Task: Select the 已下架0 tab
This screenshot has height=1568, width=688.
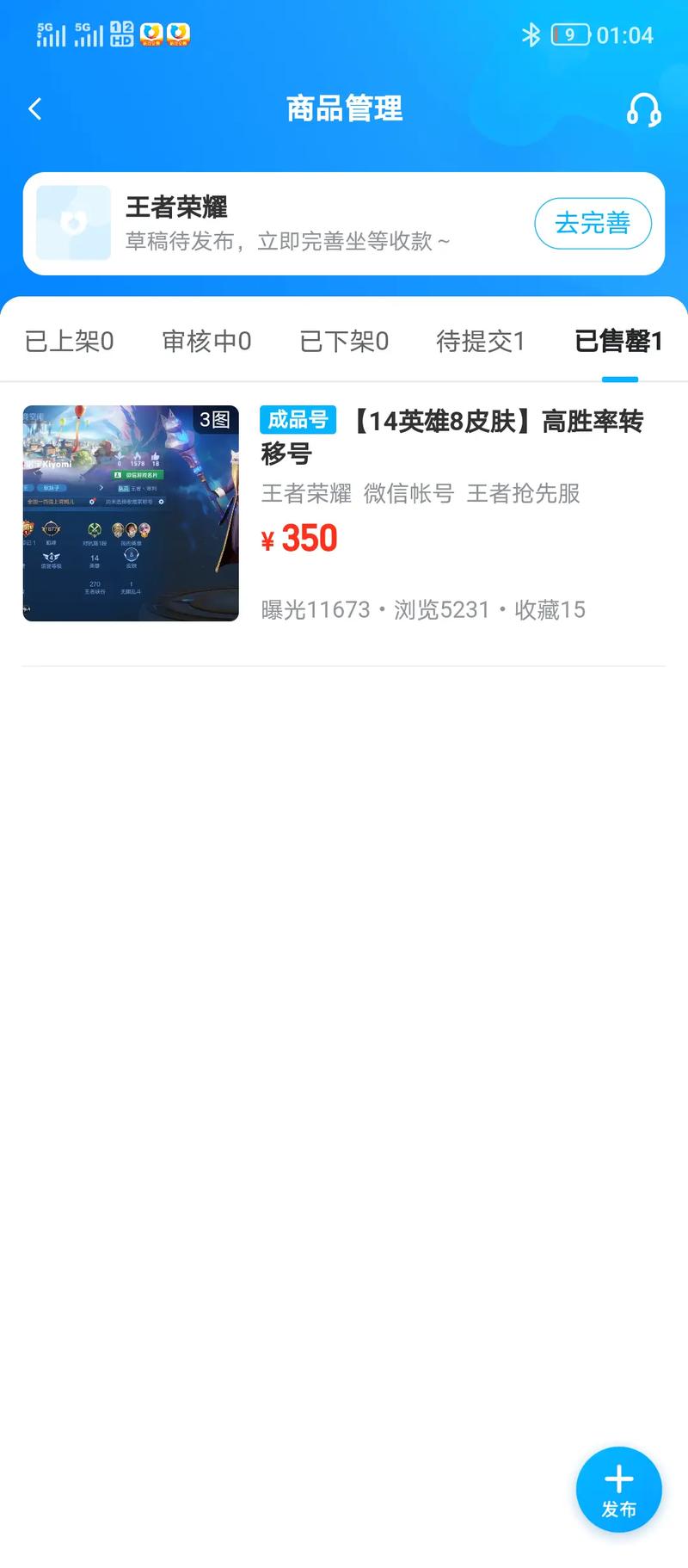Action: 344,342
